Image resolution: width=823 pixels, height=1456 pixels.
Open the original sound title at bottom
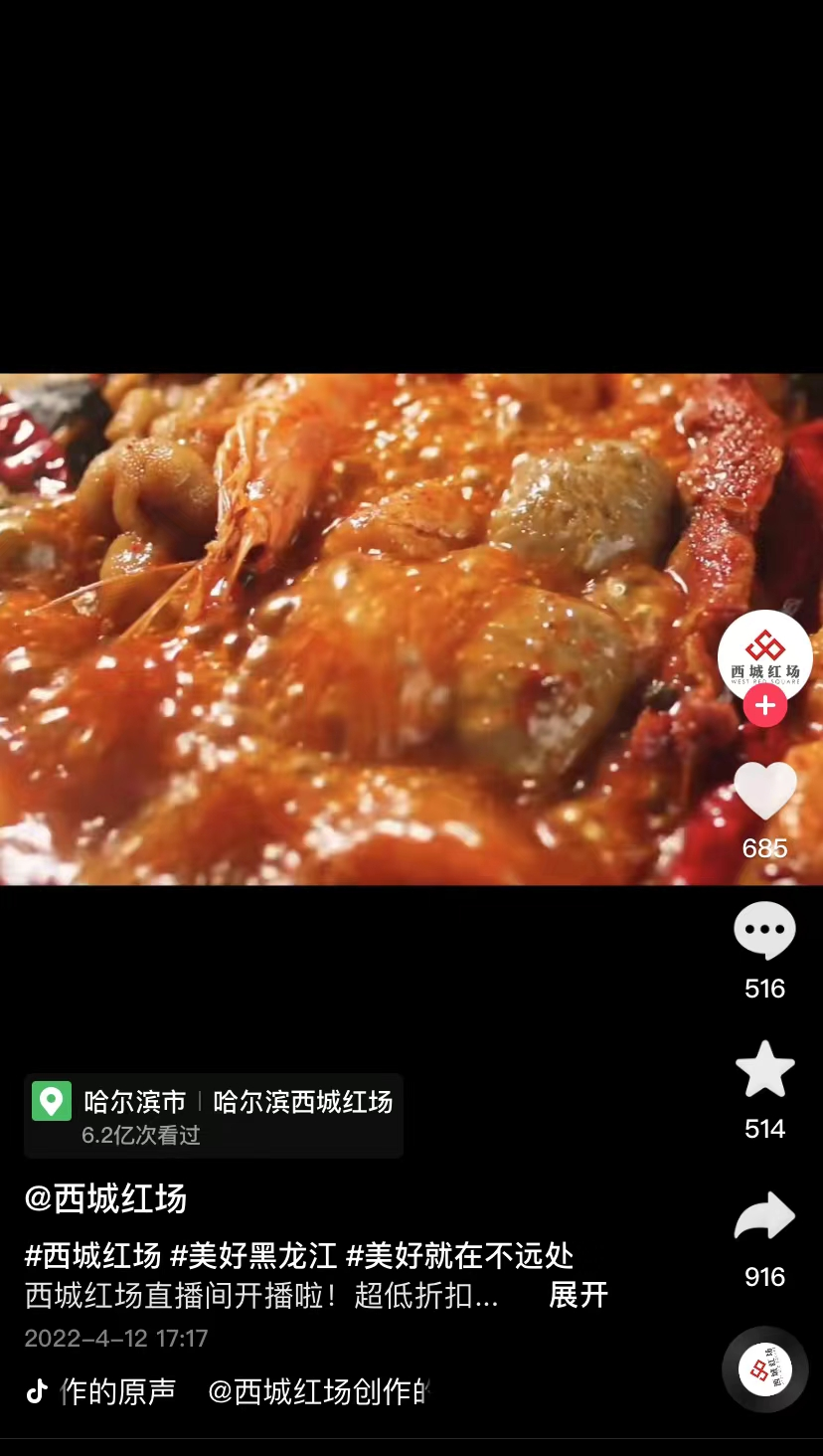(x=109, y=1391)
